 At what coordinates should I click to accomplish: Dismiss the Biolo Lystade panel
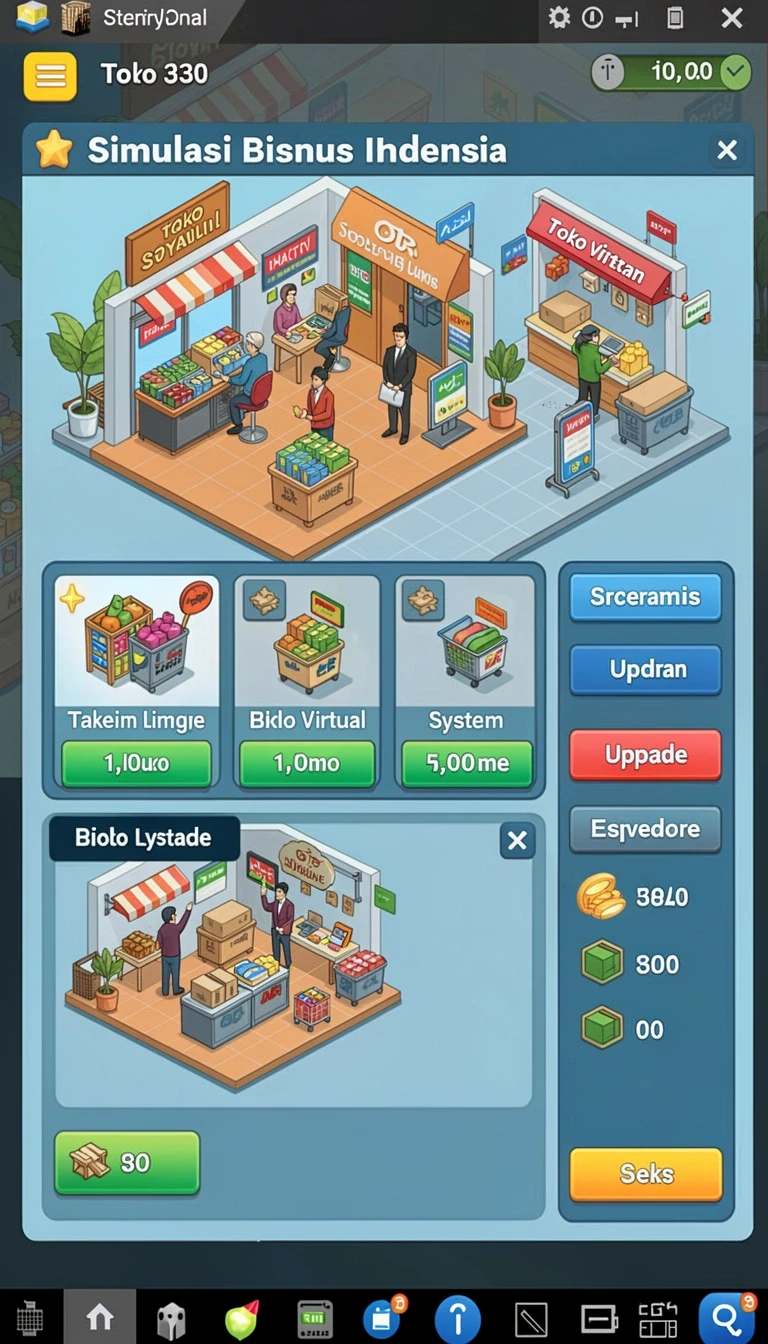517,841
